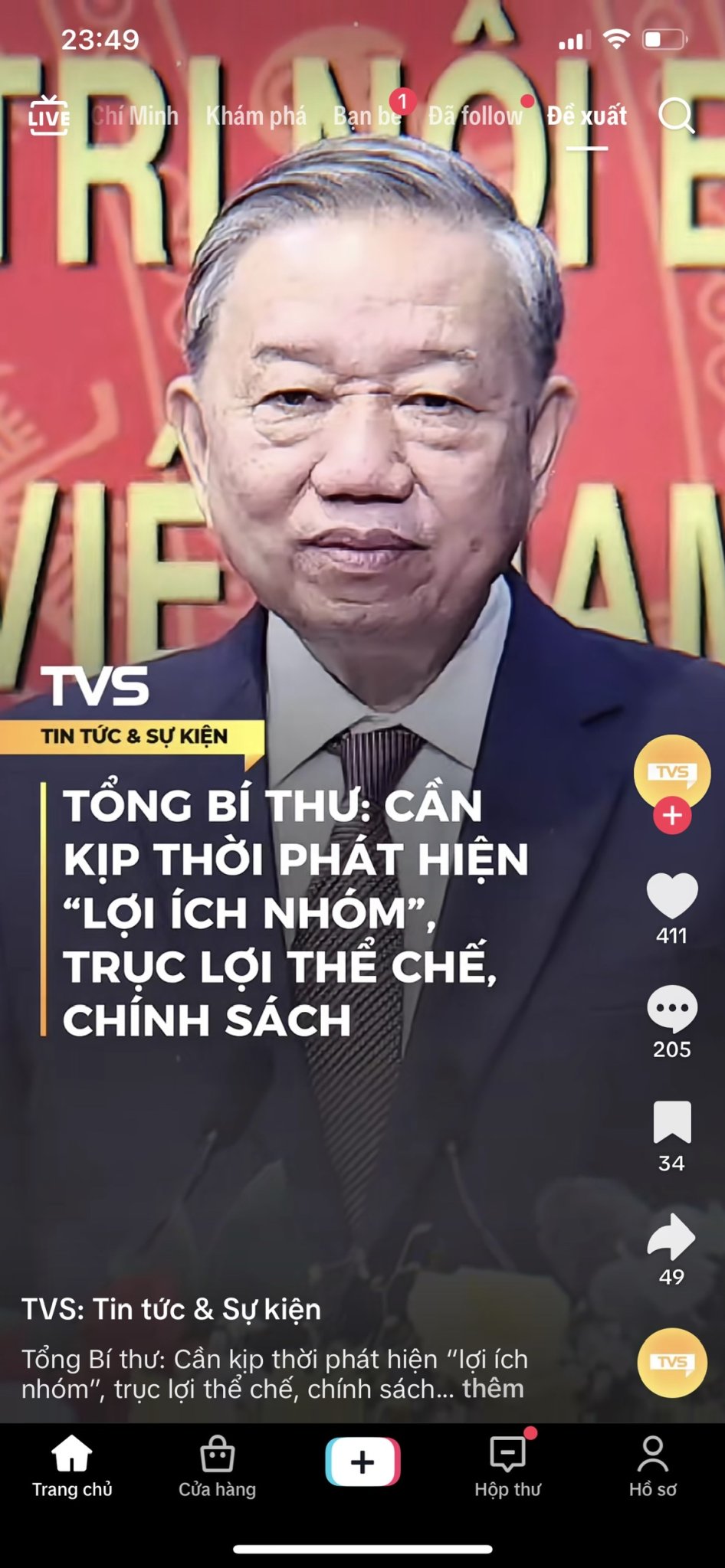Like this video with the heart
Screen dimensions: 725x1568
point(672,896)
